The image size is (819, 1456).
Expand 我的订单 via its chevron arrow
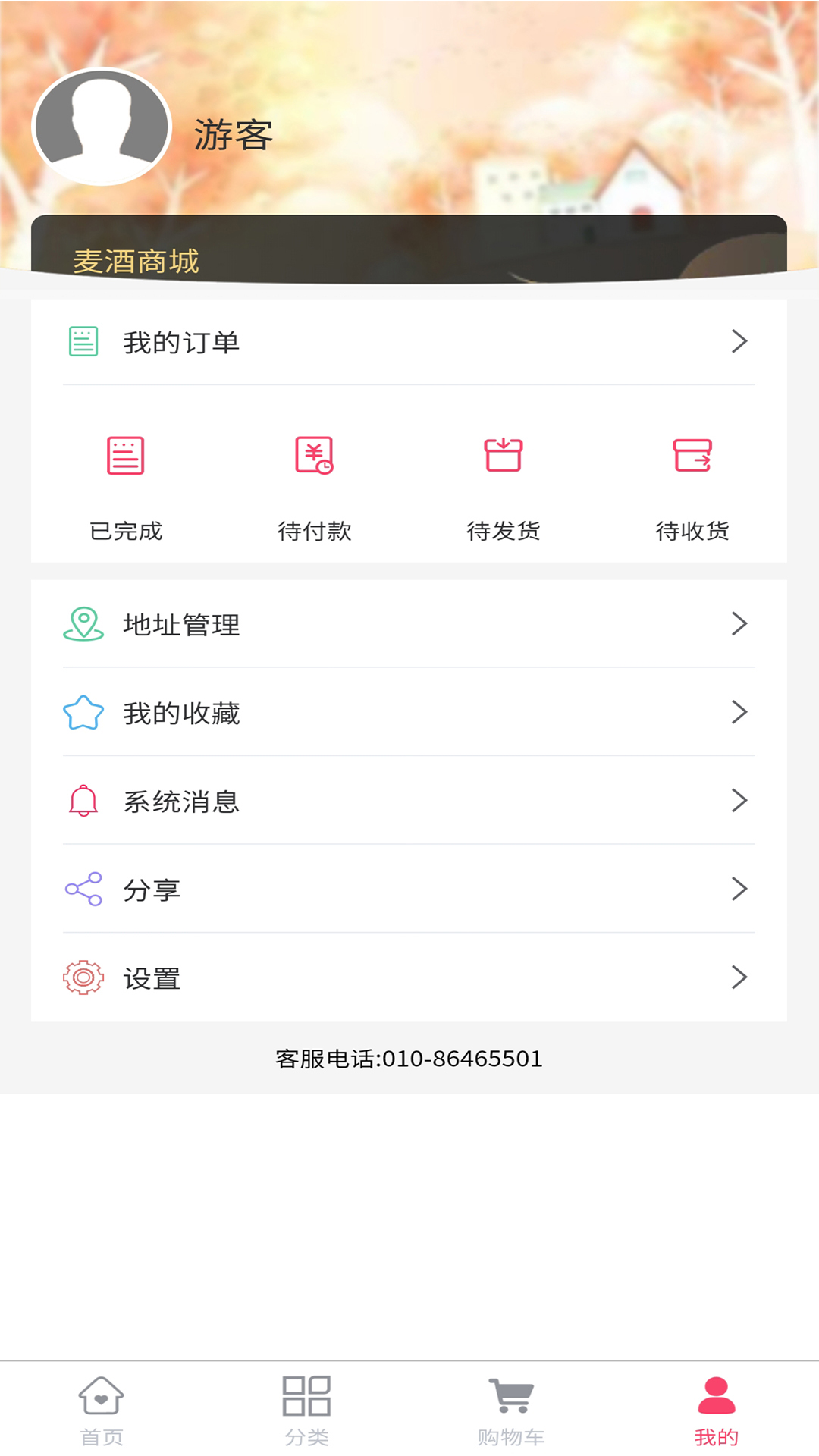(x=739, y=341)
